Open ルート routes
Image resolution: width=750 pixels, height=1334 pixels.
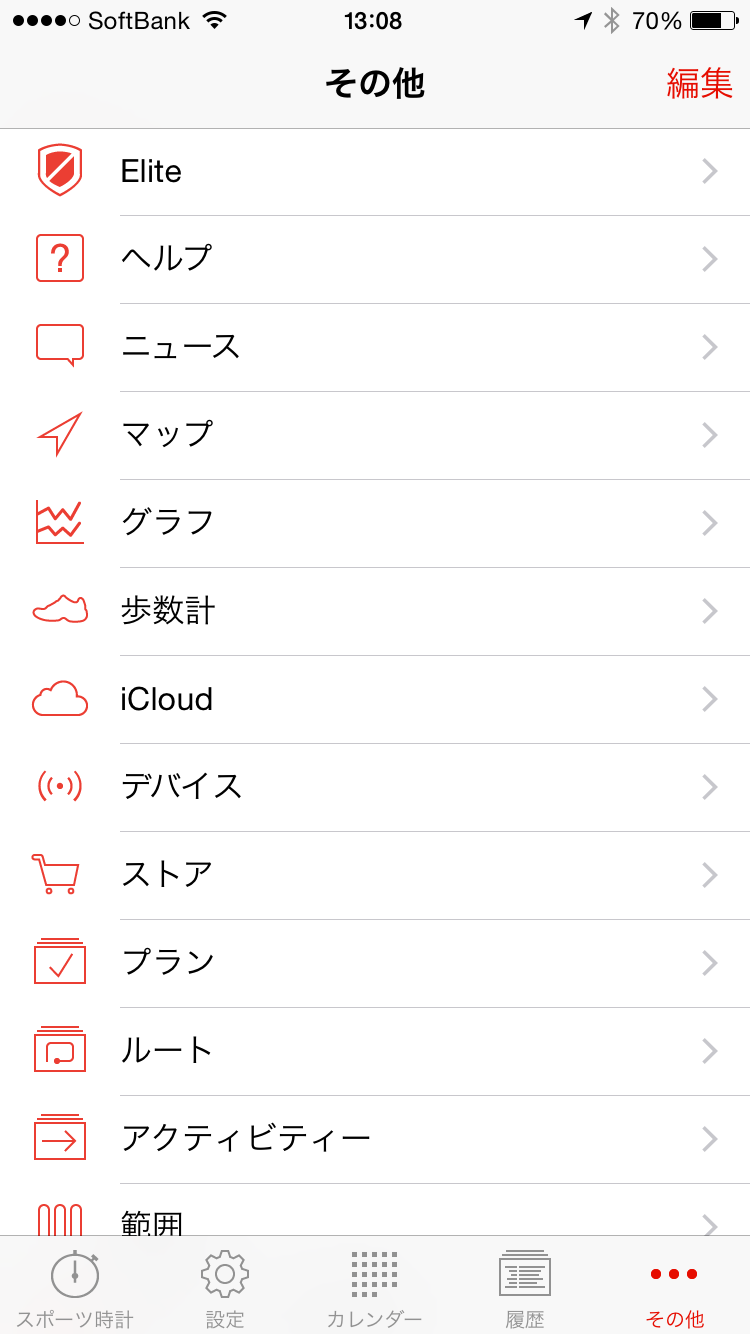(x=375, y=1051)
